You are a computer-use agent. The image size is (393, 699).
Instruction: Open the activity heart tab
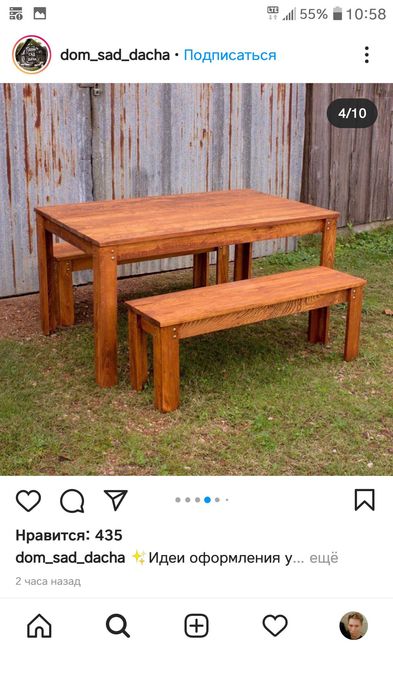click(275, 625)
